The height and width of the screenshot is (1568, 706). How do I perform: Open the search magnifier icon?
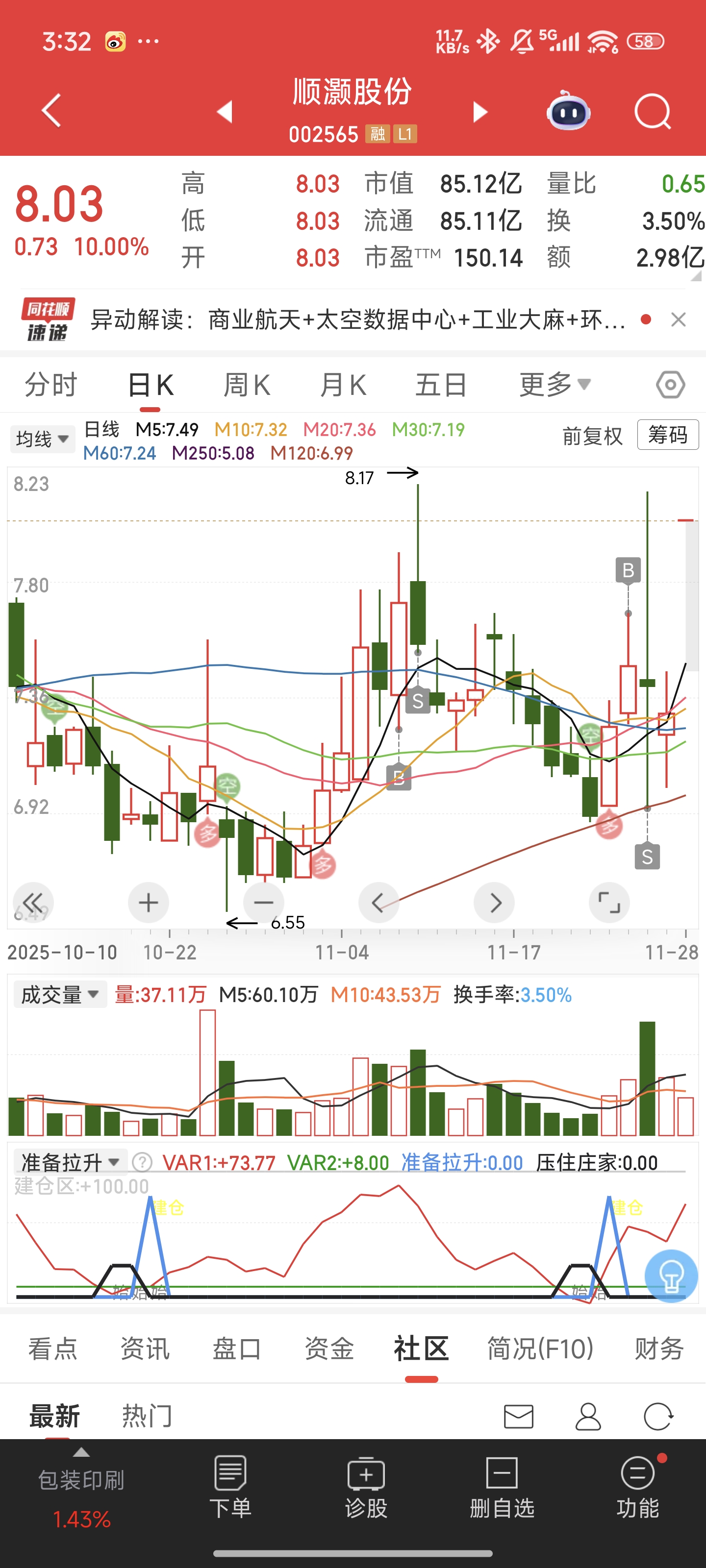pos(652,112)
